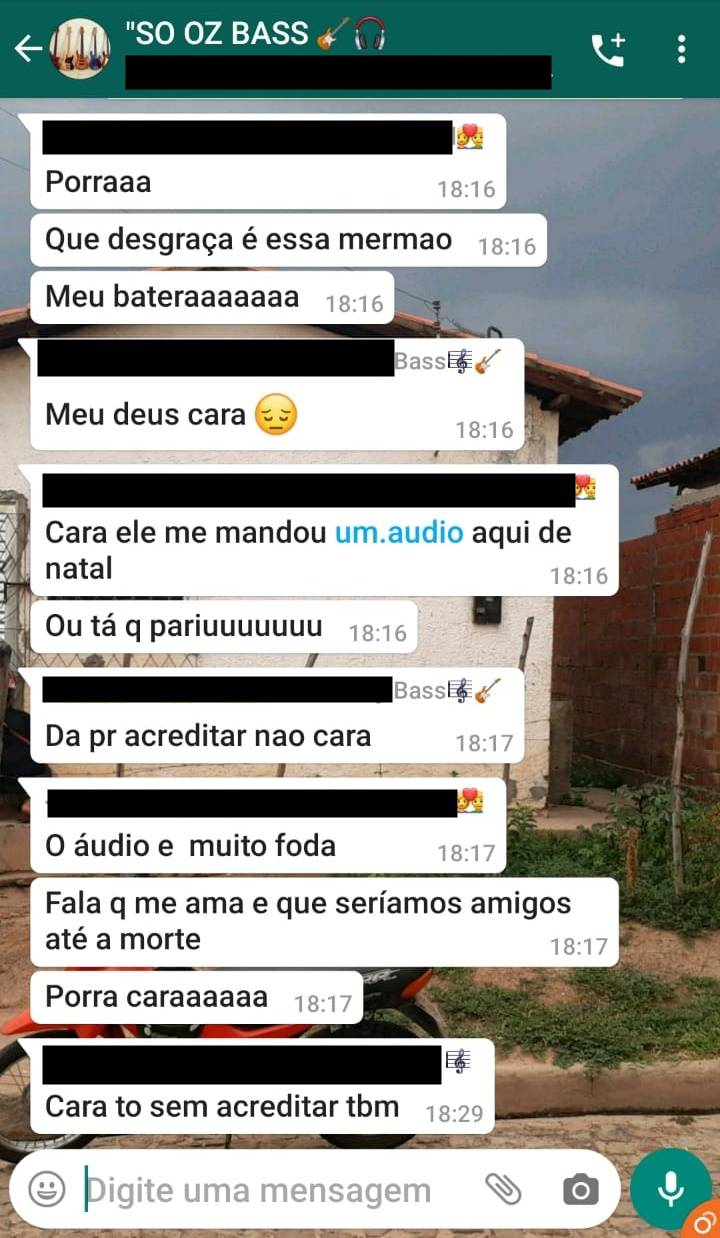The image size is (720, 1238).
Task: Tap the microphone voice message button
Action: [670, 1188]
